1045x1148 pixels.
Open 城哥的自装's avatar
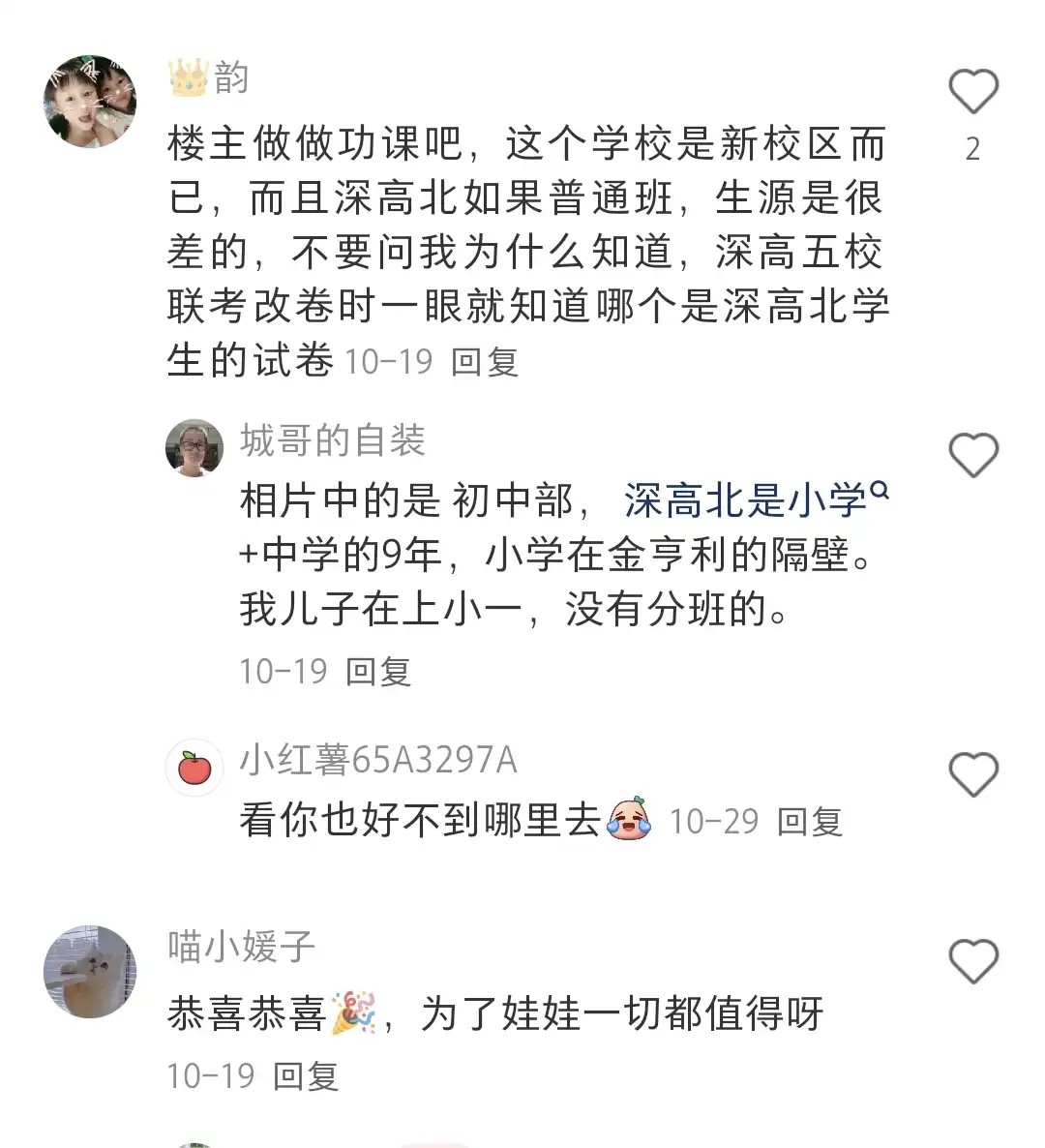(x=194, y=447)
